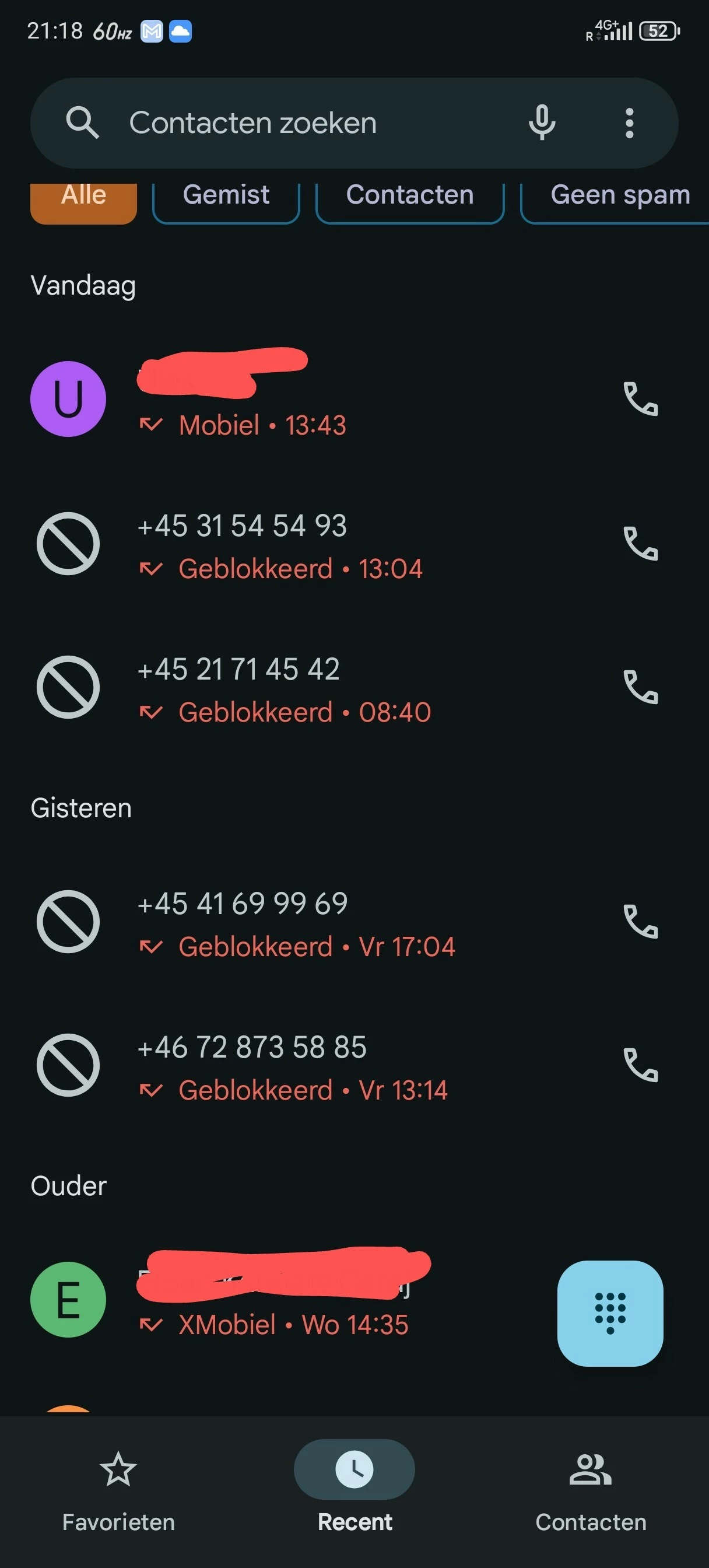This screenshot has height=1568, width=709.
Task: Go to the Contacten bottom tab
Action: [590, 1492]
